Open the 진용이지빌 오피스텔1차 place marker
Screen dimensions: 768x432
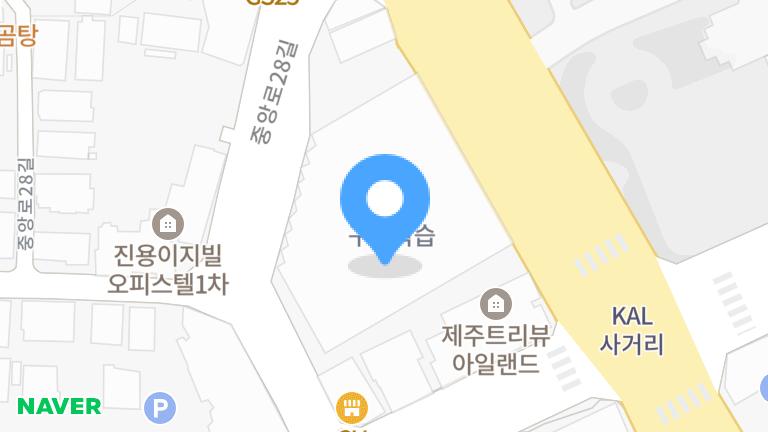tap(168, 223)
